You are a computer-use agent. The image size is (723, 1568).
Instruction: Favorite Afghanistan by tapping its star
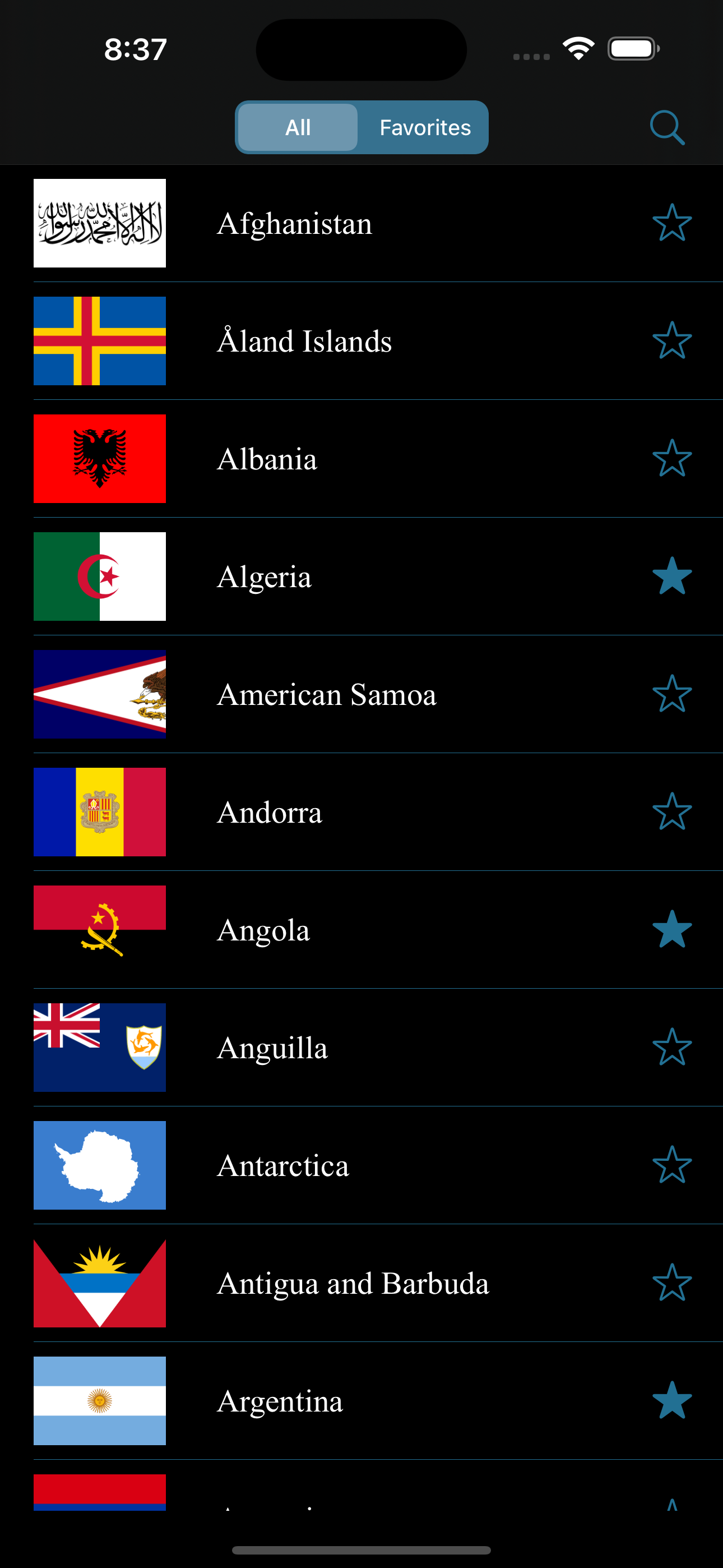(672, 223)
